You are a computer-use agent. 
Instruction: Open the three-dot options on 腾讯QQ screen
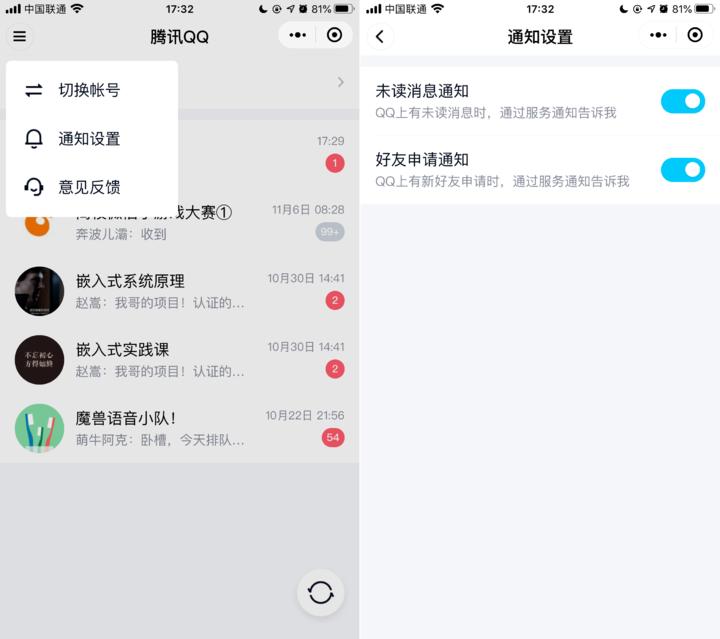click(297, 35)
